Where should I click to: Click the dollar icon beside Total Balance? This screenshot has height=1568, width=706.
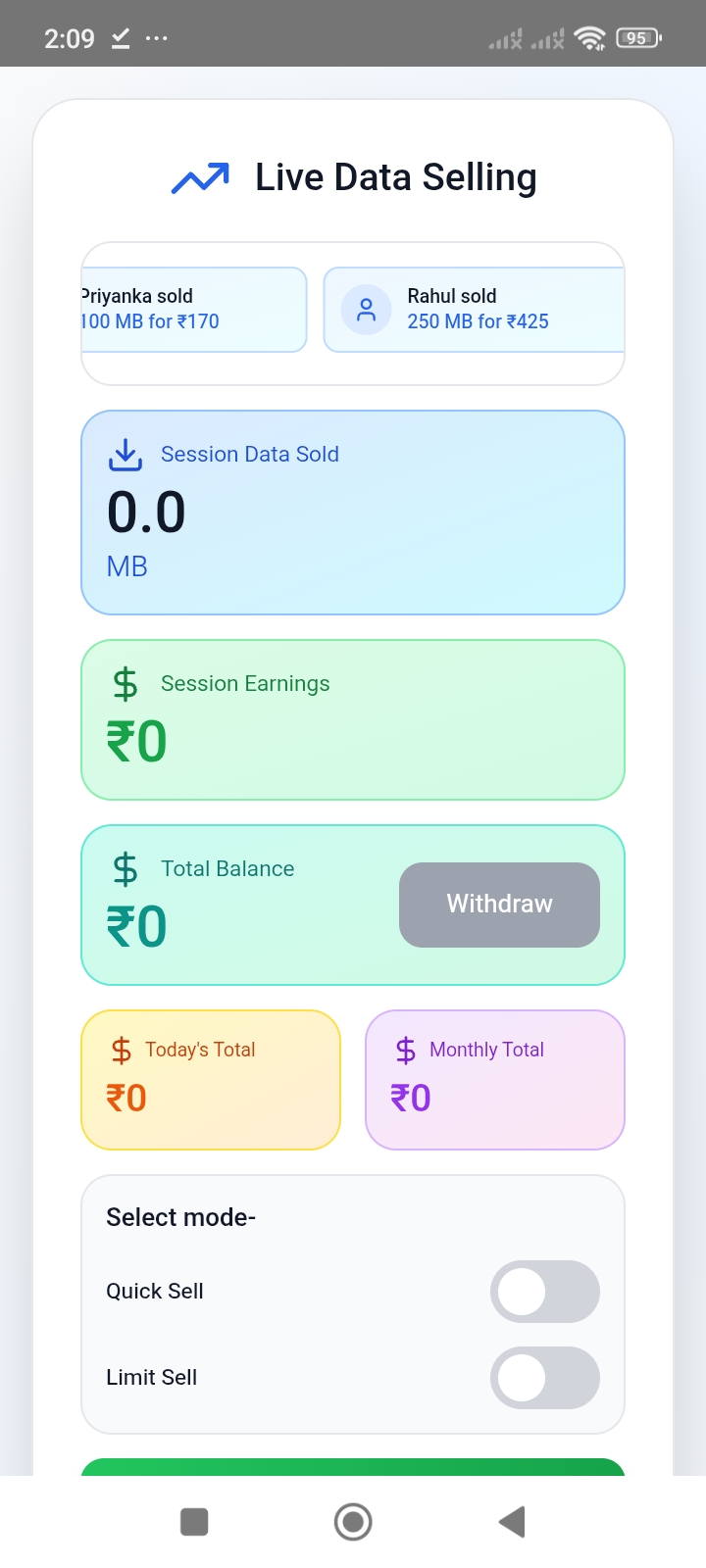click(x=125, y=868)
